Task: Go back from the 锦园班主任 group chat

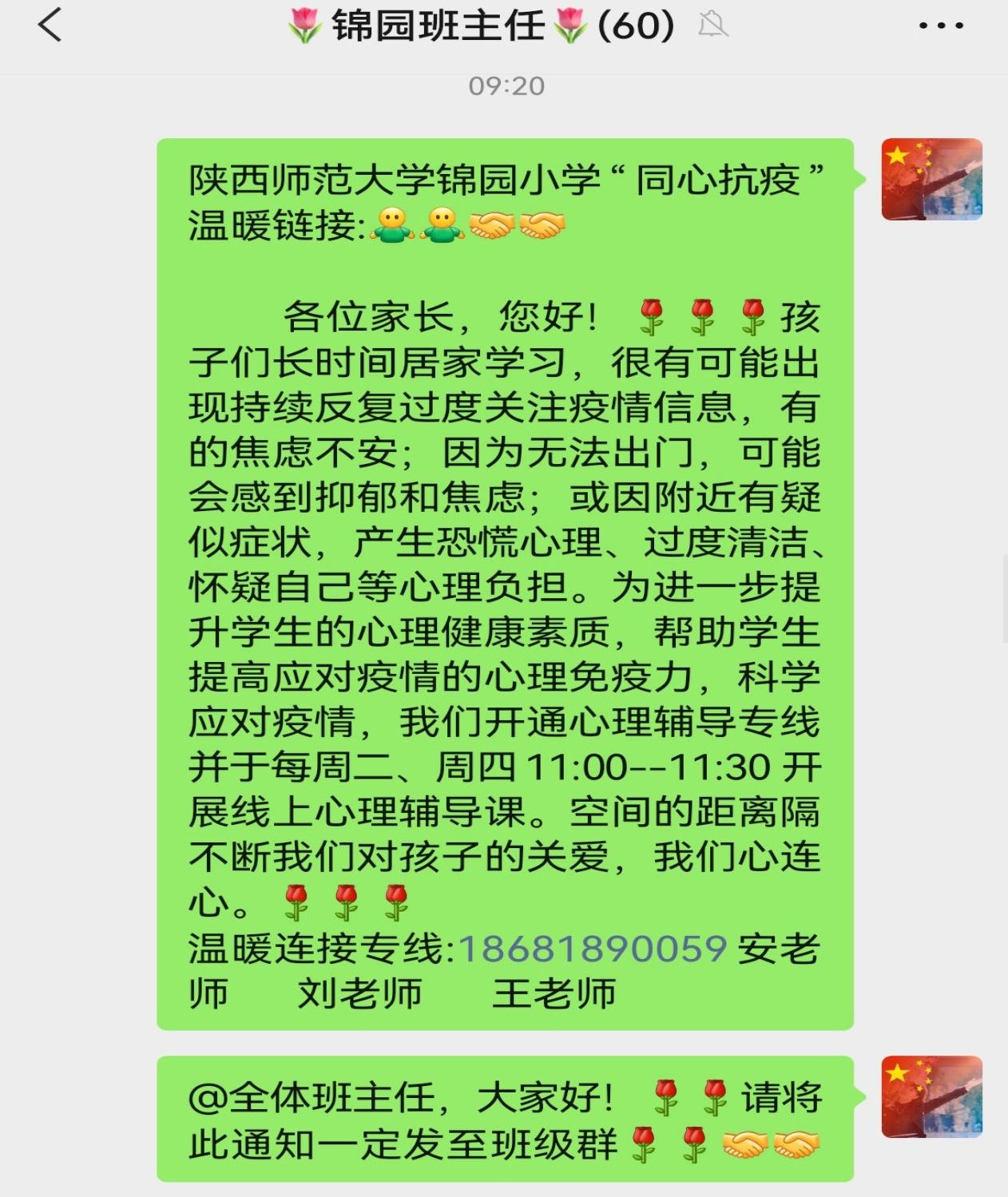Action: pos(50,25)
